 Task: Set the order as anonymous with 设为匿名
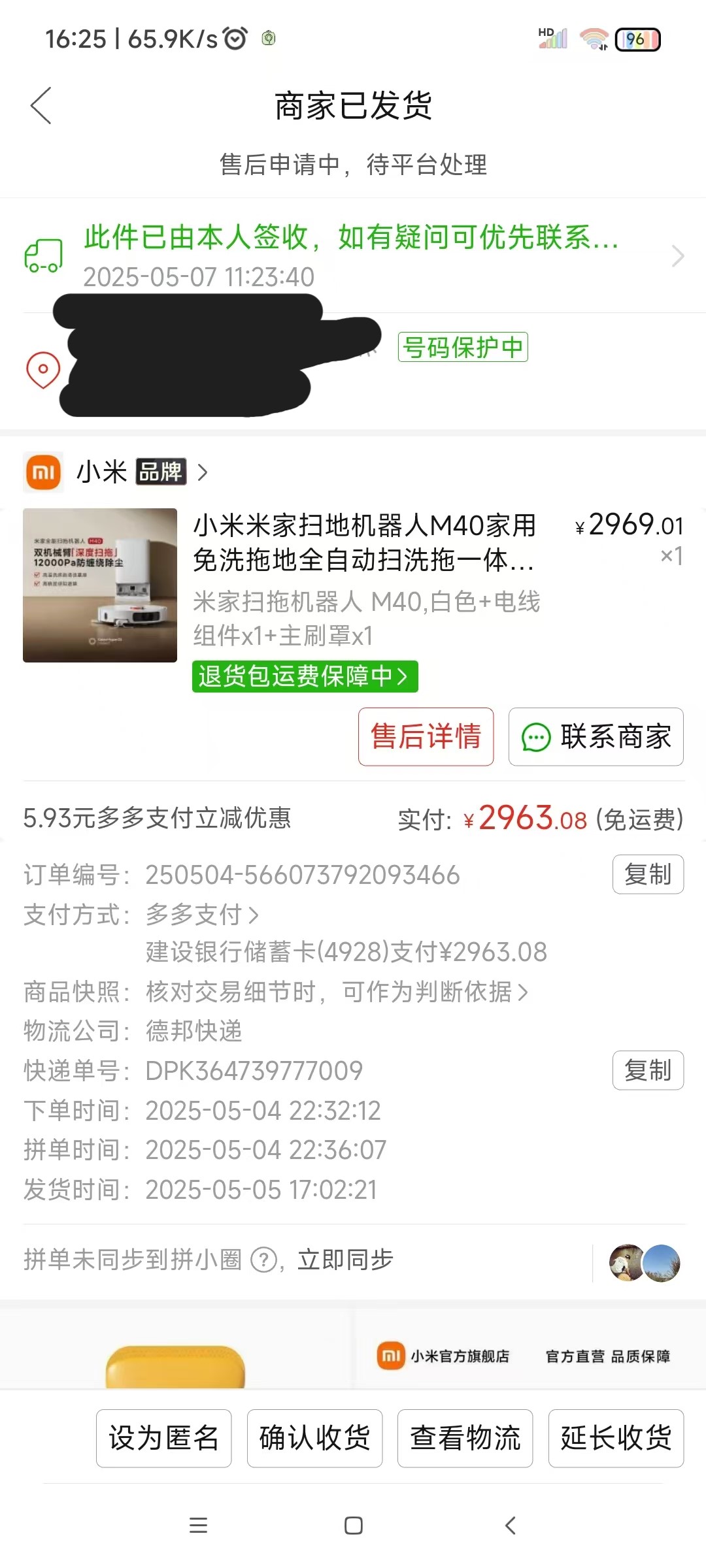(163, 1438)
